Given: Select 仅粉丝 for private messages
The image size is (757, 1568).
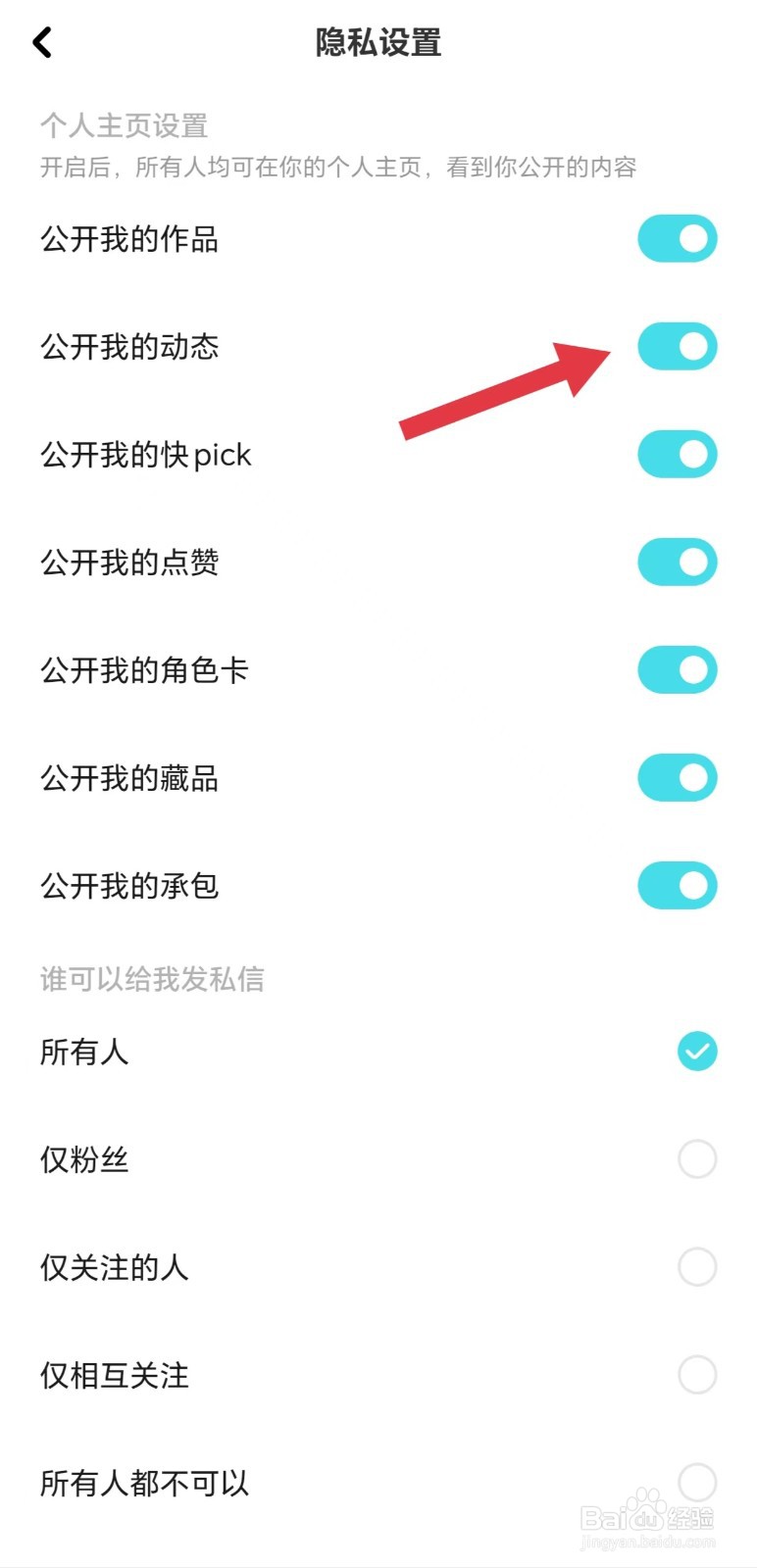Looking at the screenshot, I should click(697, 1159).
